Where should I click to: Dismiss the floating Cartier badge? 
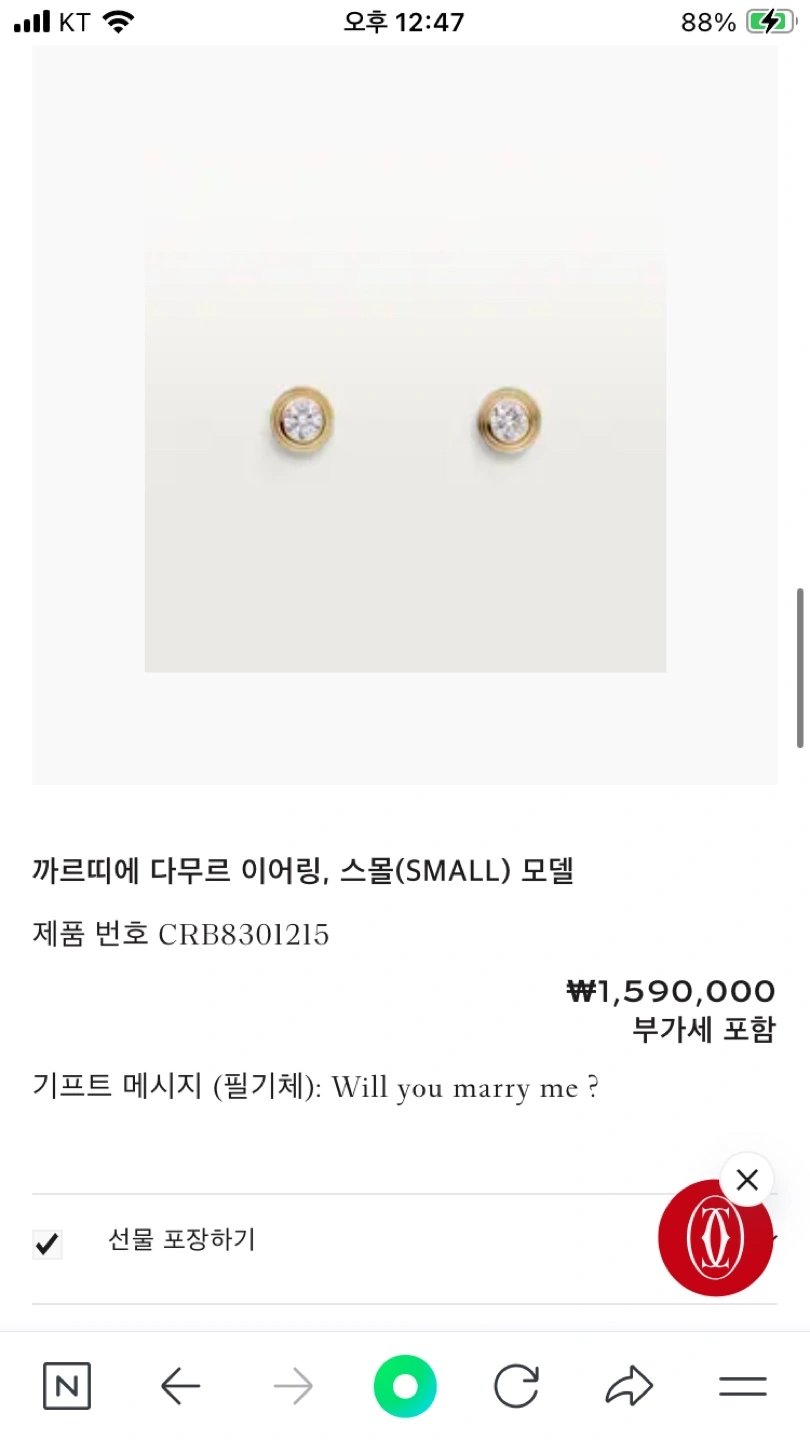click(x=747, y=1180)
